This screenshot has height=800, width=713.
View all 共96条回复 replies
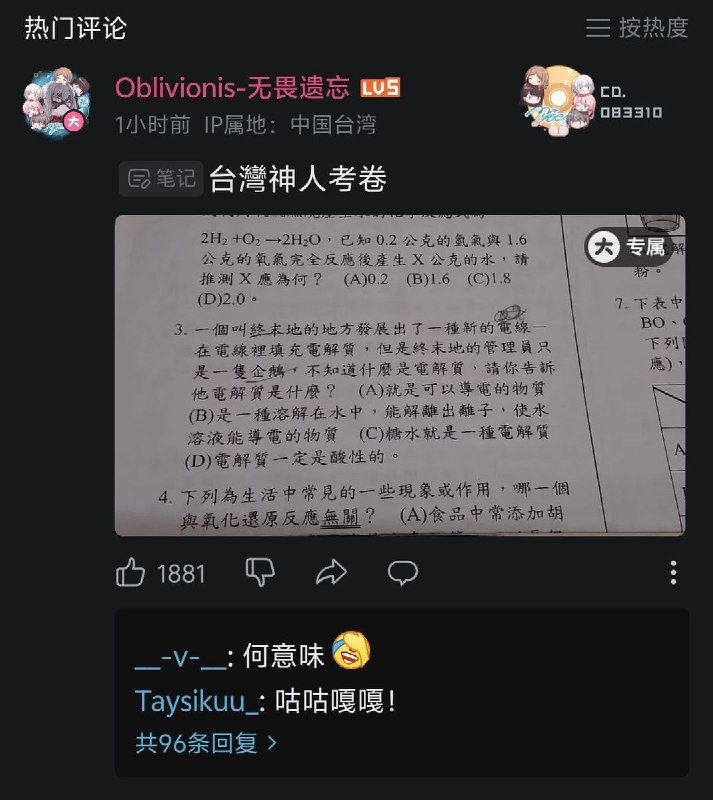coord(206,743)
